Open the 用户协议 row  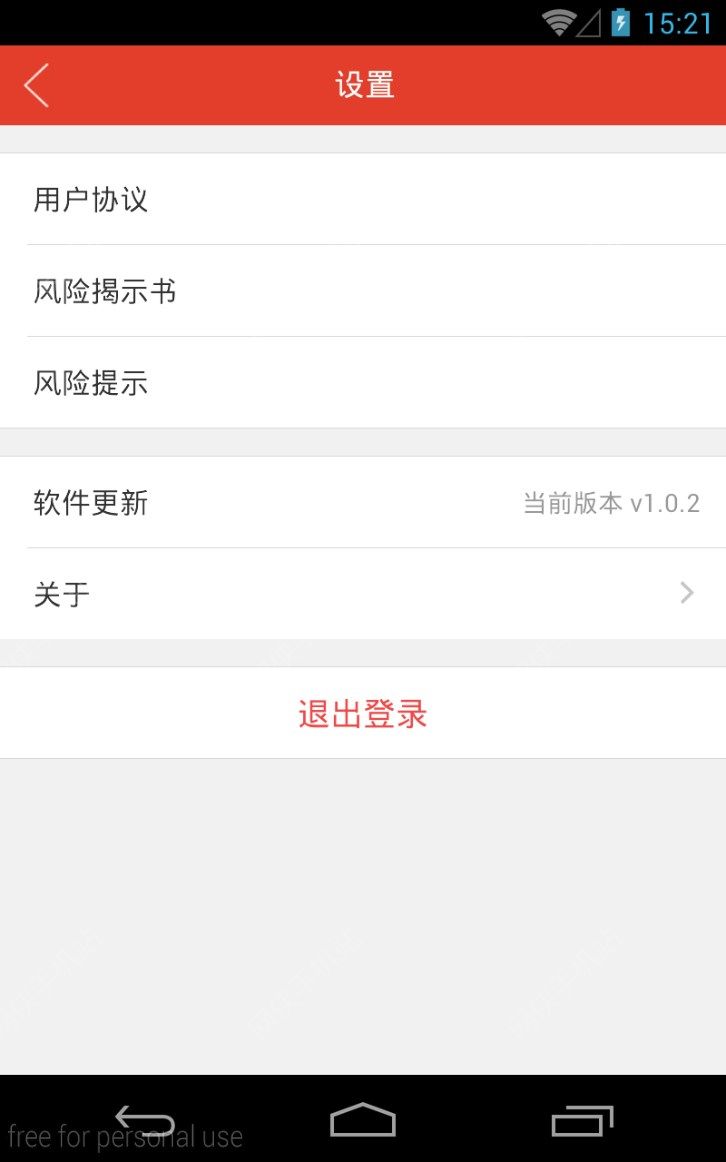pyautogui.click(x=363, y=199)
